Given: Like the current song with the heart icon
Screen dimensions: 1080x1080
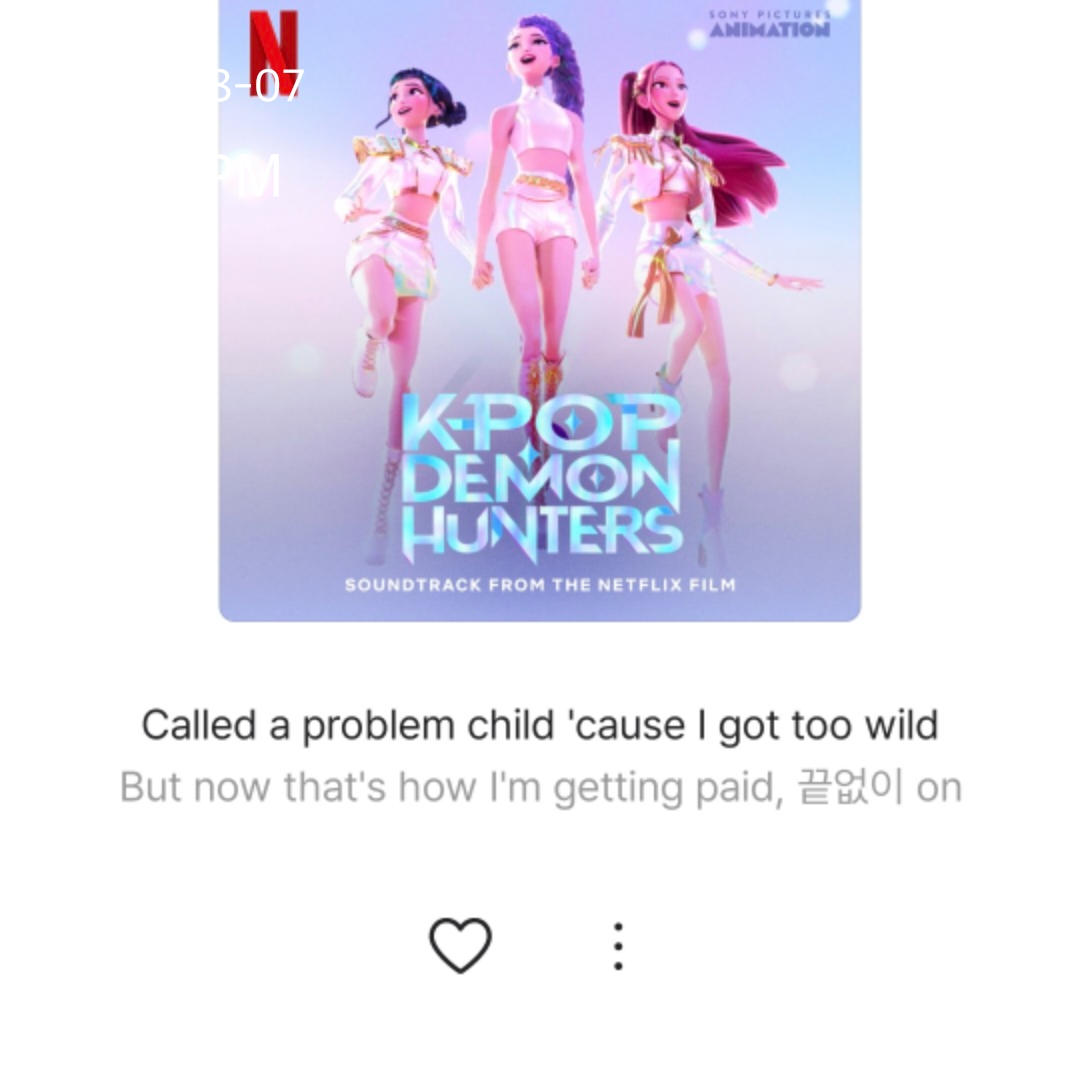Looking at the screenshot, I should click(460, 945).
